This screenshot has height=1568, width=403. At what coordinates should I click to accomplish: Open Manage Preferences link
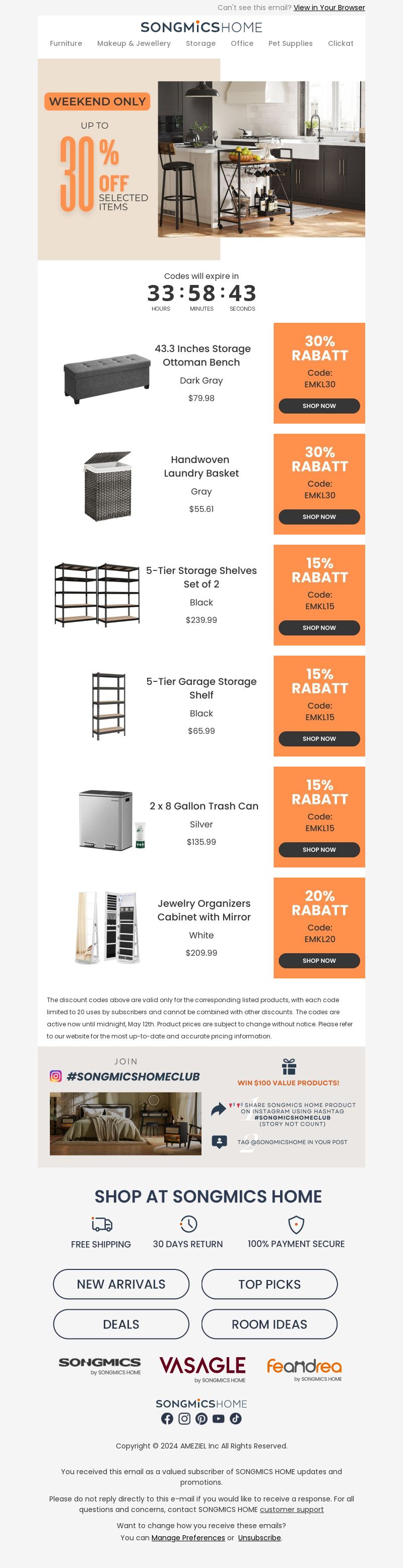188,1538
